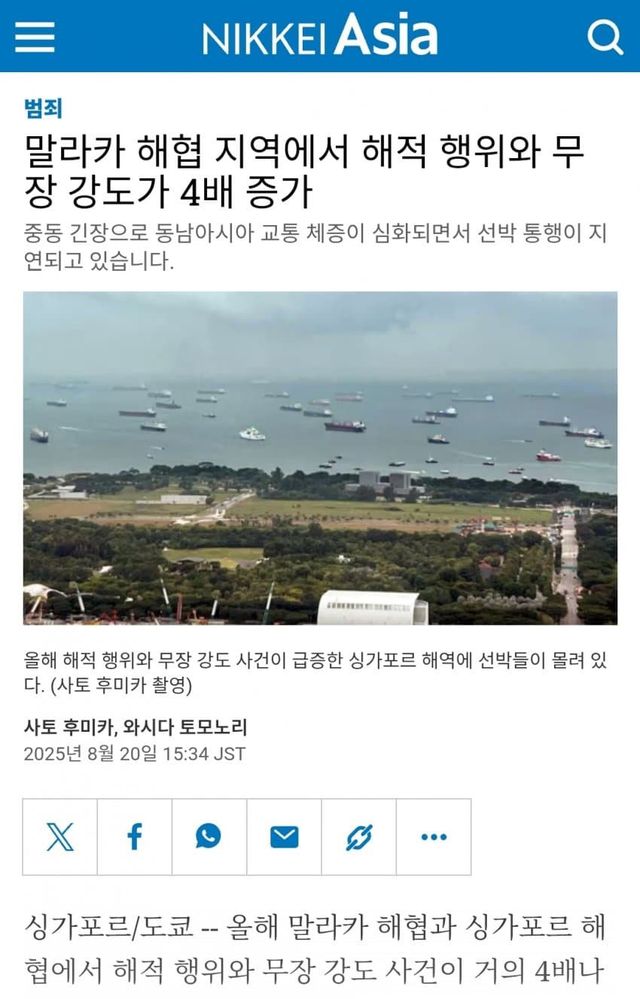640x999 pixels.
Task: Open the hamburger navigation menu
Action: point(35,38)
